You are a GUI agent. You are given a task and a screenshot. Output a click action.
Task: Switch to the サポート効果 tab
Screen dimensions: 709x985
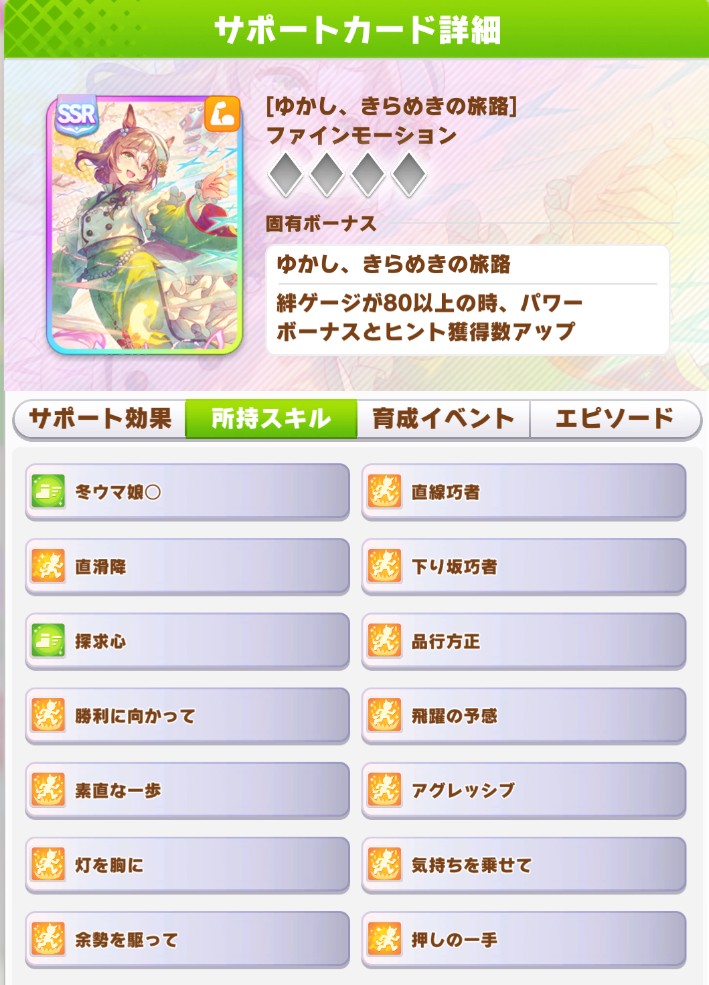pos(100,419)
